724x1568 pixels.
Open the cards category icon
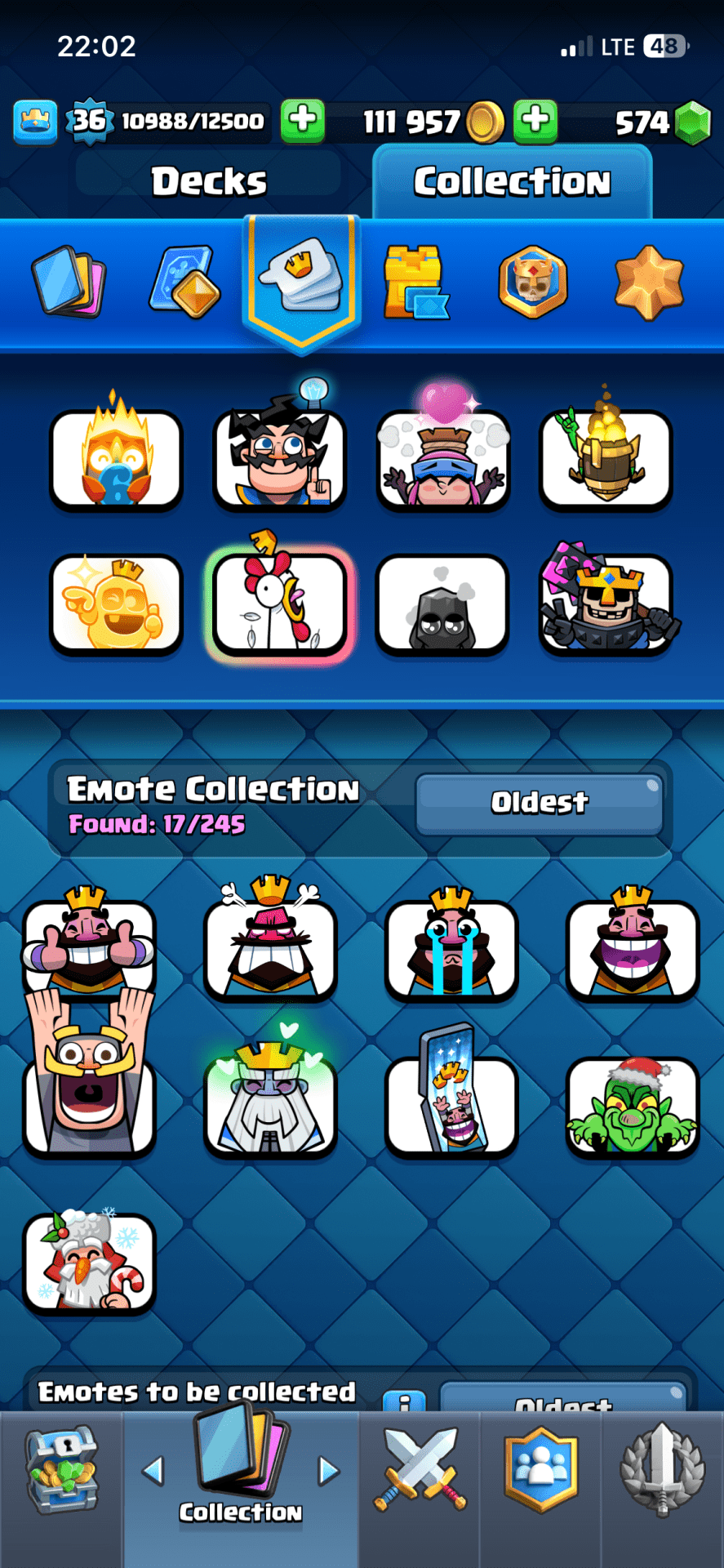pyautogui.click(x=69, y=282)
